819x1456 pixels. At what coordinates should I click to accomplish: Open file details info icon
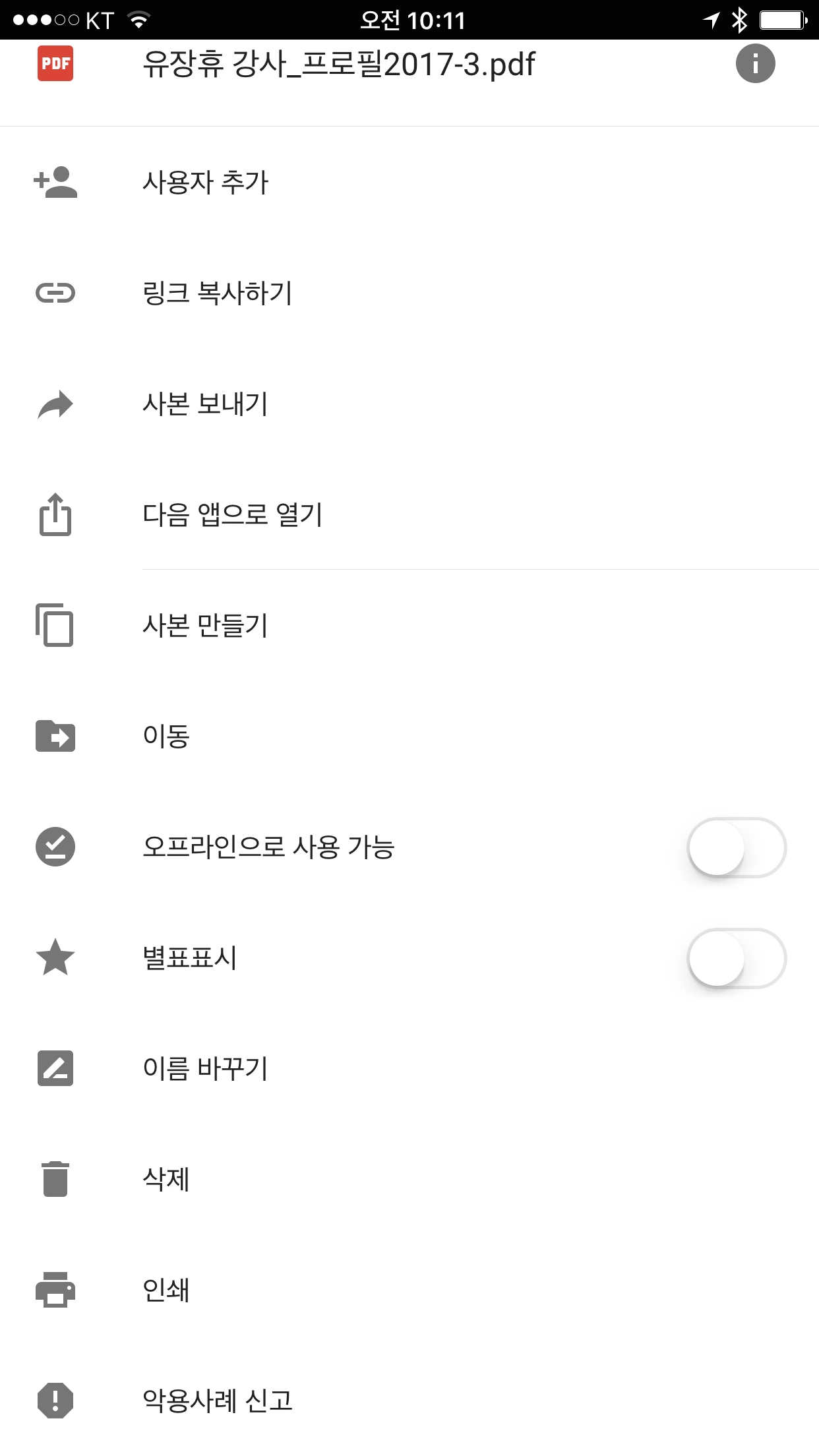pos(755,64)
